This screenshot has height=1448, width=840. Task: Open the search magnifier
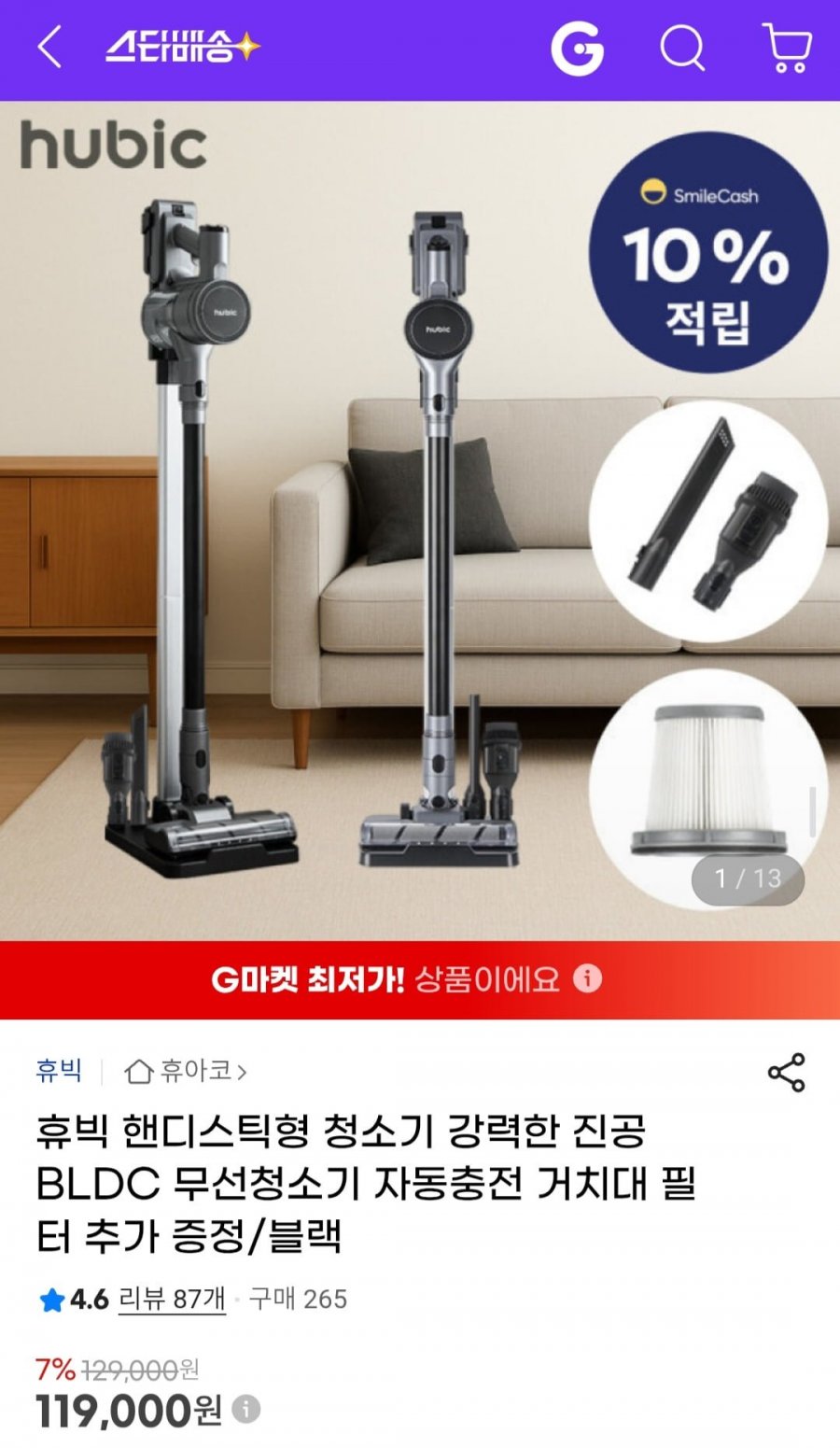tap(682, 47)
